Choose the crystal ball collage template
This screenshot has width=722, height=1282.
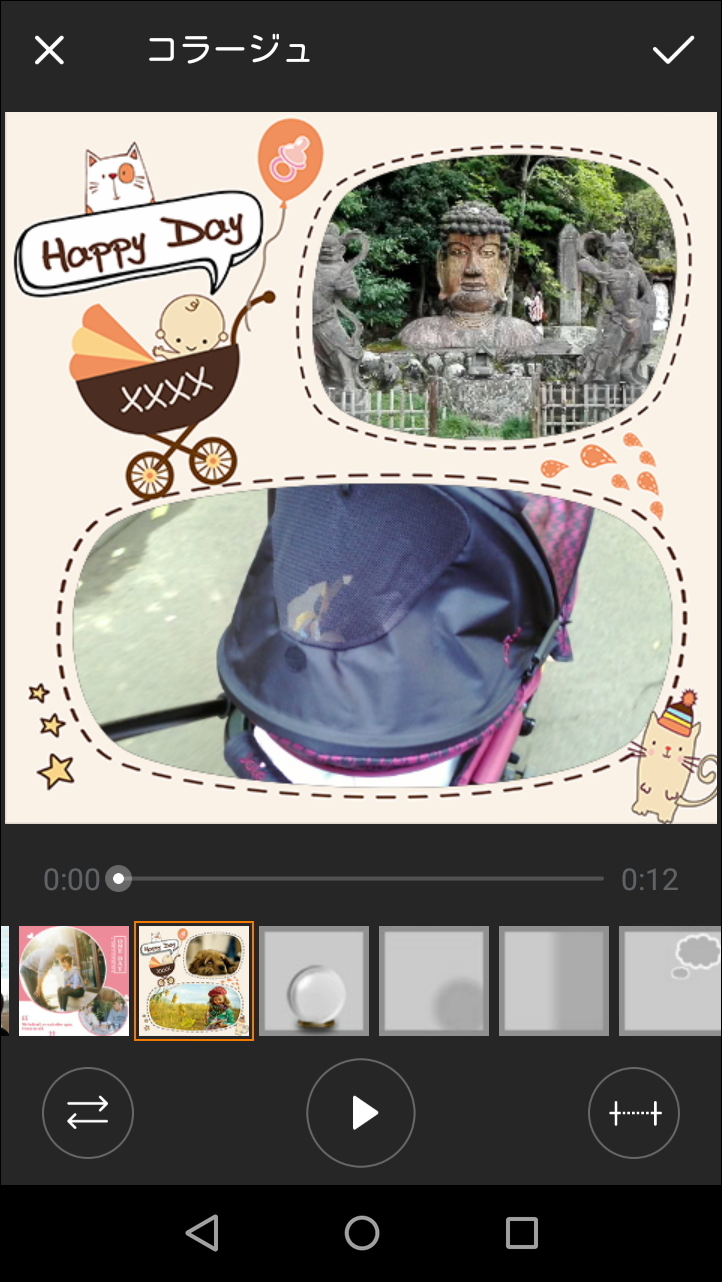(x=314, y=980)
